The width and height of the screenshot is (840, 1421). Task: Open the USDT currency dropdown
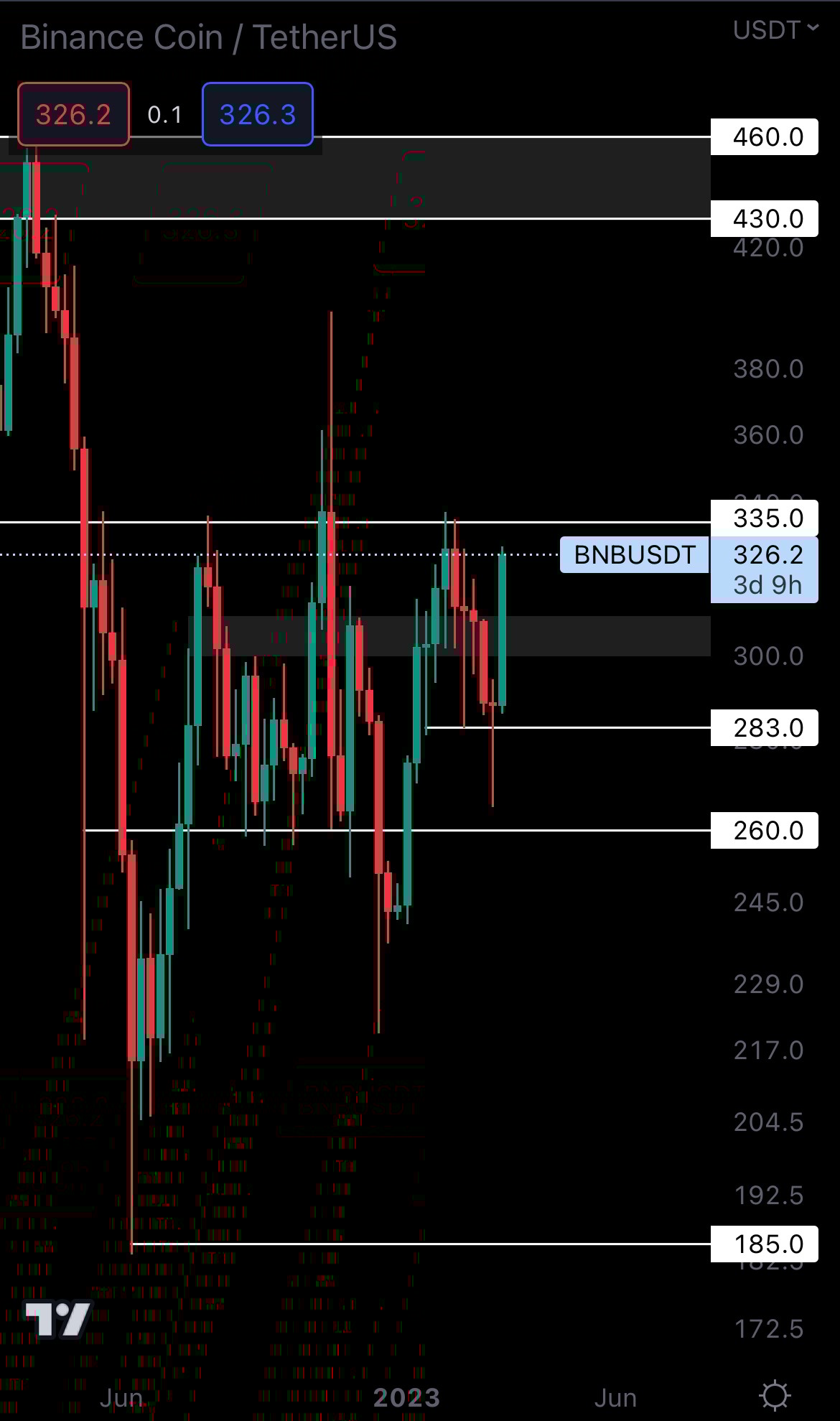tap(774, 30)
